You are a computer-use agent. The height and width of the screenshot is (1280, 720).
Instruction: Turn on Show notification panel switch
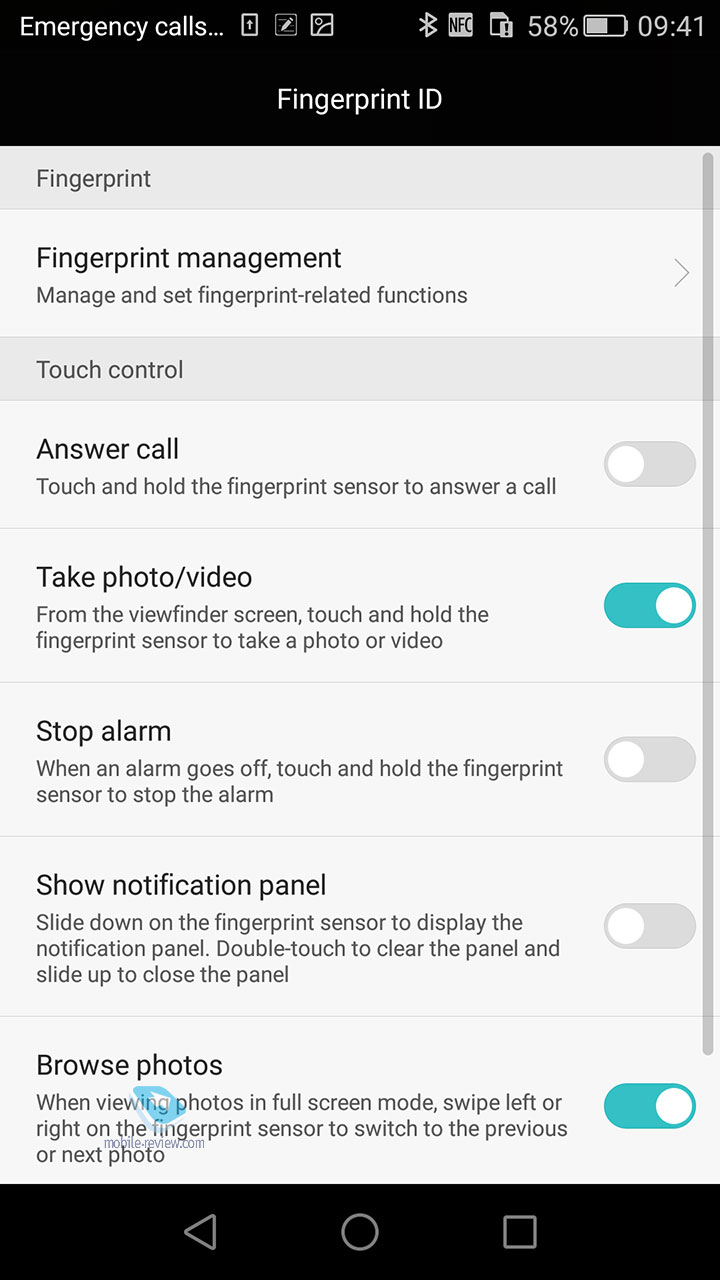coord(650,927)
